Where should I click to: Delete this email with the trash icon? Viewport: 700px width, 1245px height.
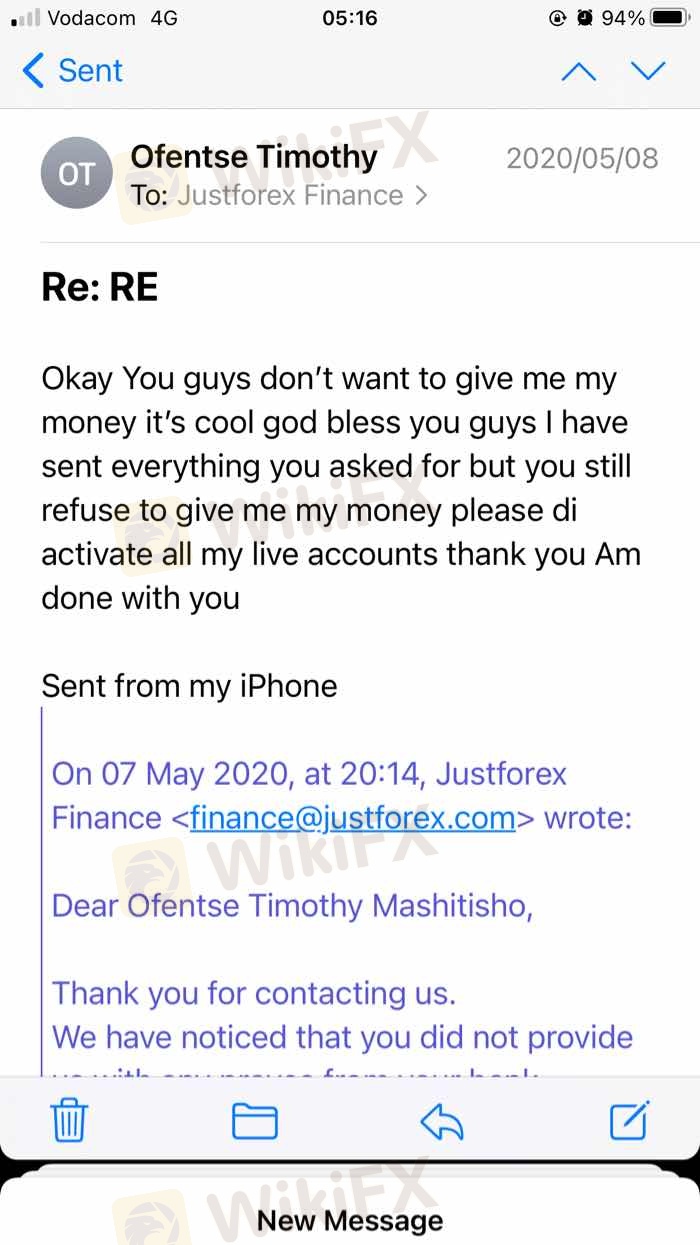[x=69, y=1121]
